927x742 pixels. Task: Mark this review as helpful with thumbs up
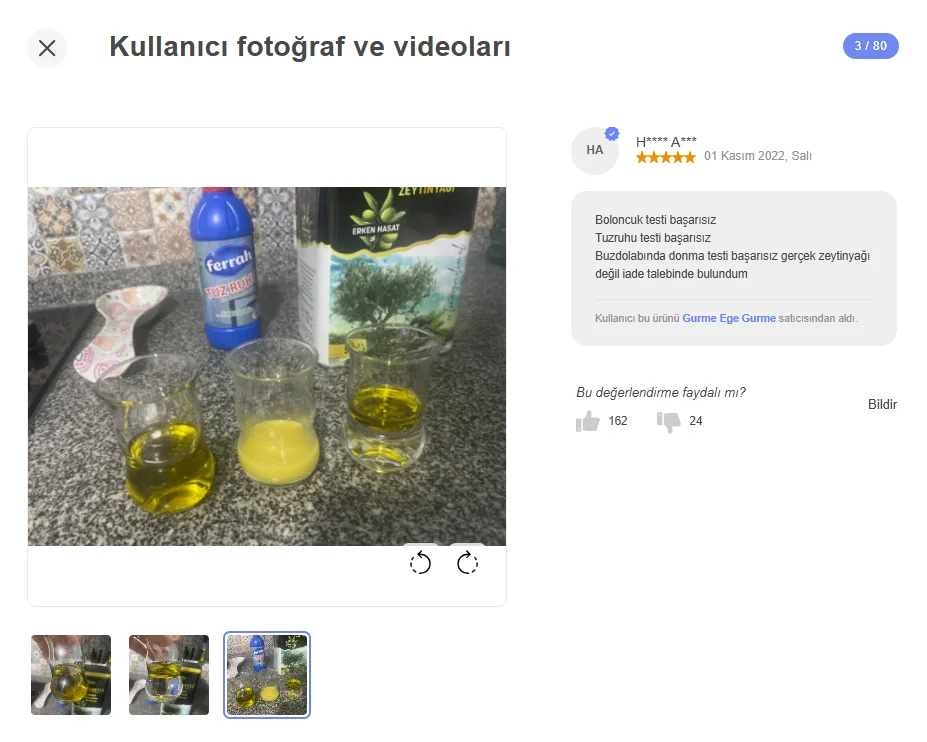pos(588,421)
